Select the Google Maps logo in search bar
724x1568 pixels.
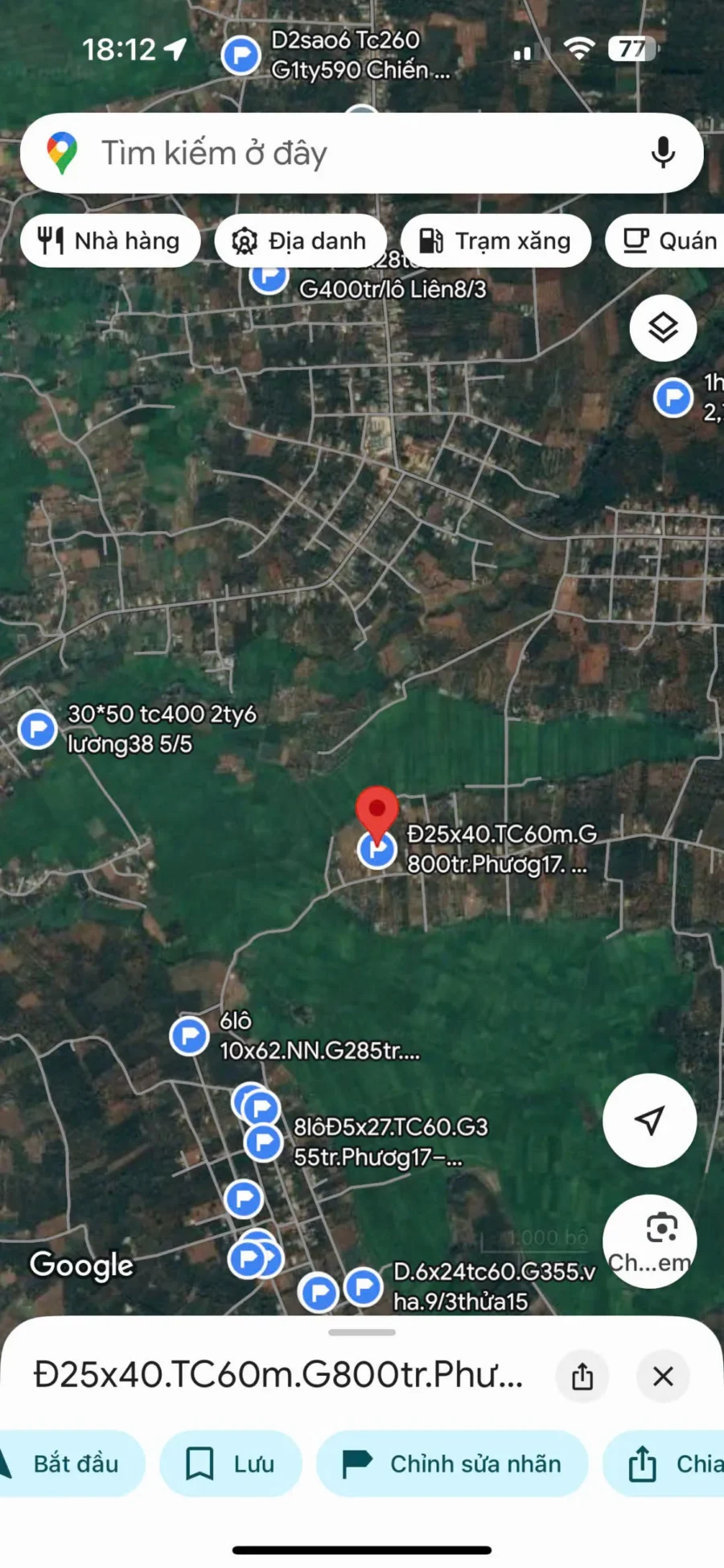[62, 153]
